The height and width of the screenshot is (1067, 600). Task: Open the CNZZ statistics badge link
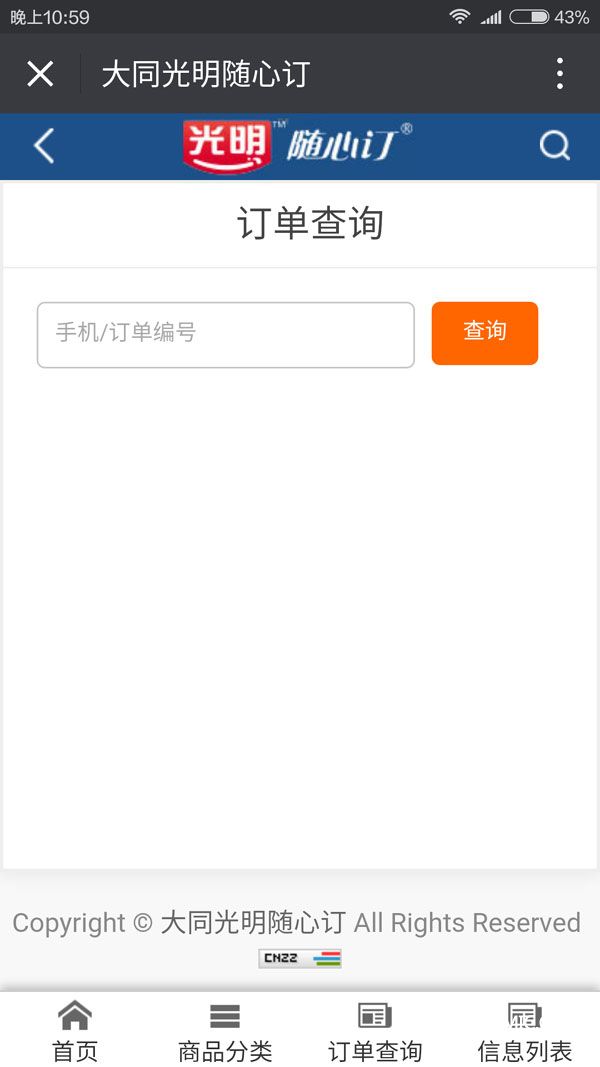click(x=300, y=958)
